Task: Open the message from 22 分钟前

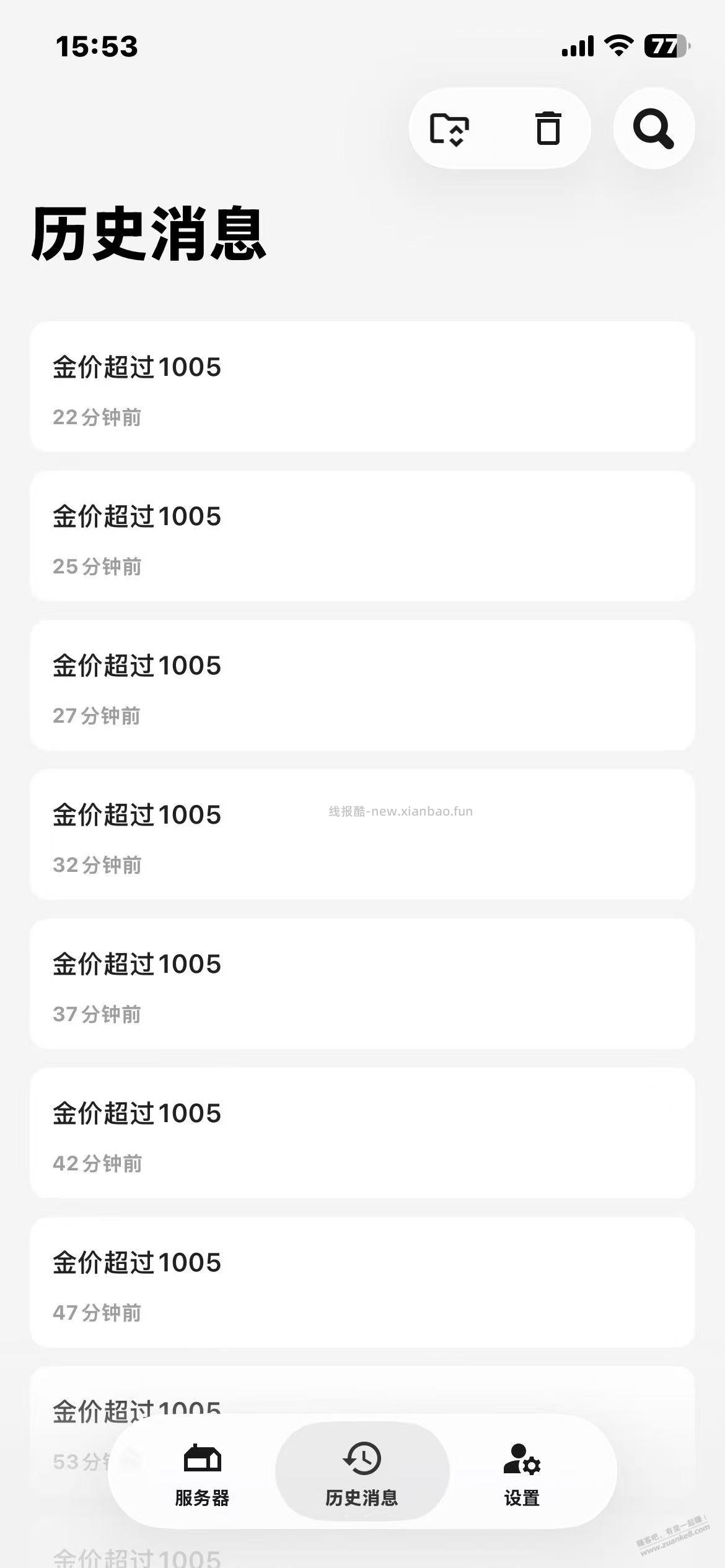Action: pyautogui.click(x=362, y=387)
